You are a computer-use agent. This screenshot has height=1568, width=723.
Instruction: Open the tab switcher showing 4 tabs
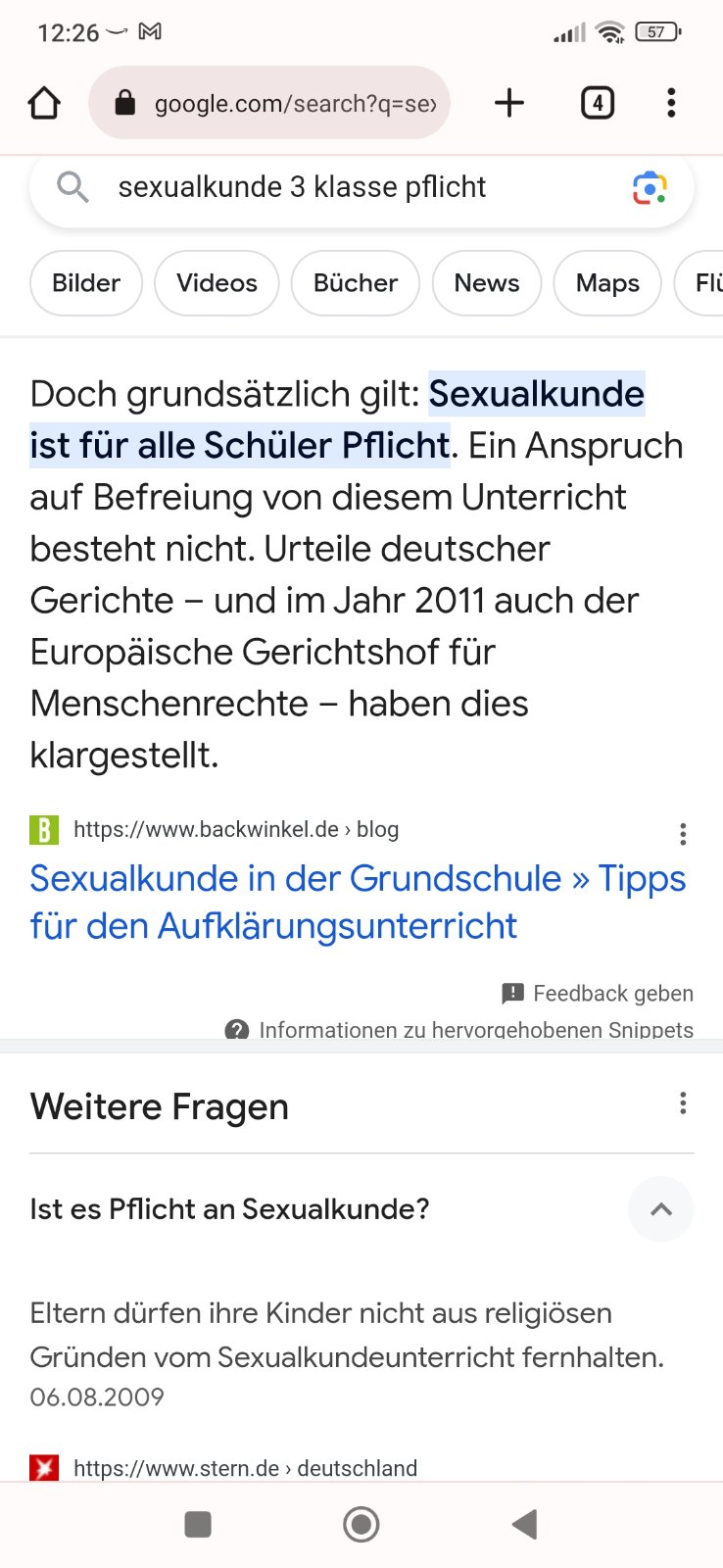[597, 103]
